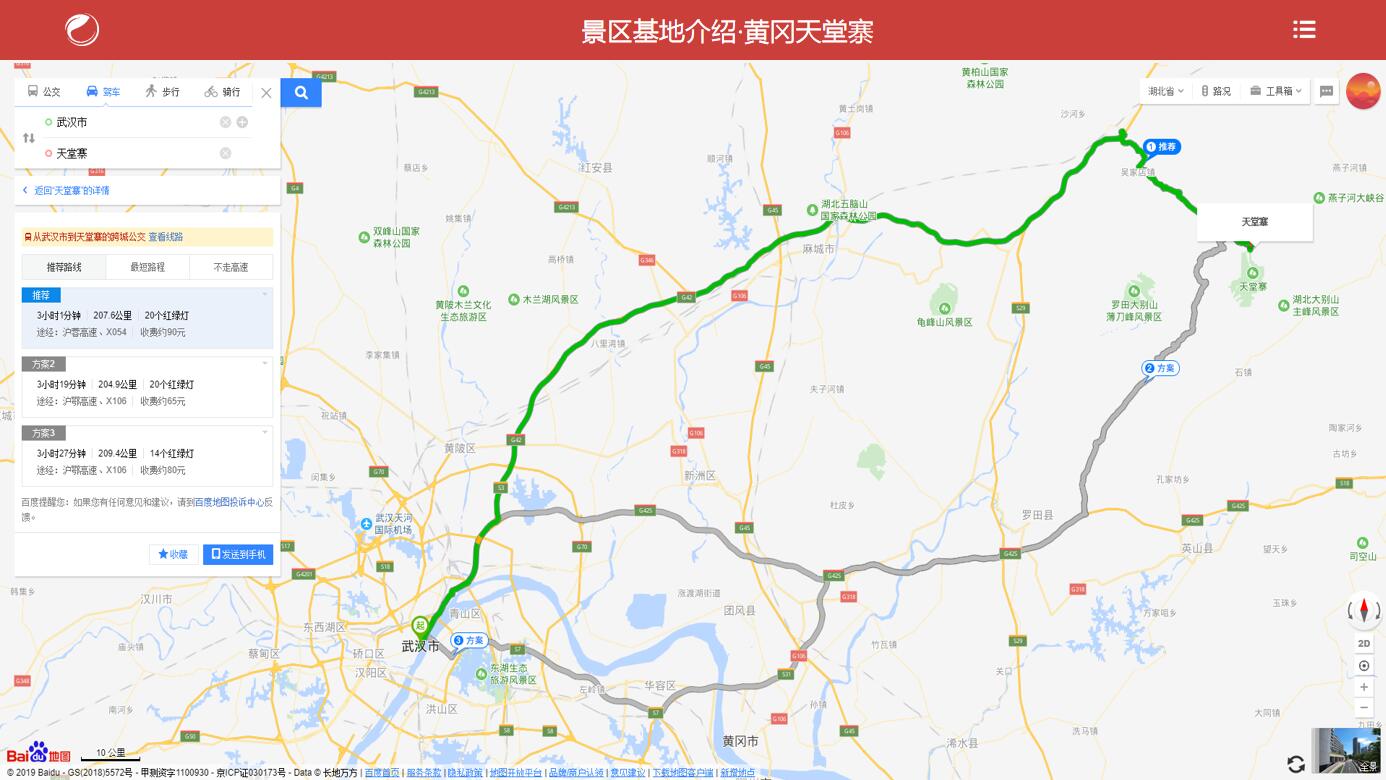Tap the blue search button

[x=301, y=93]
